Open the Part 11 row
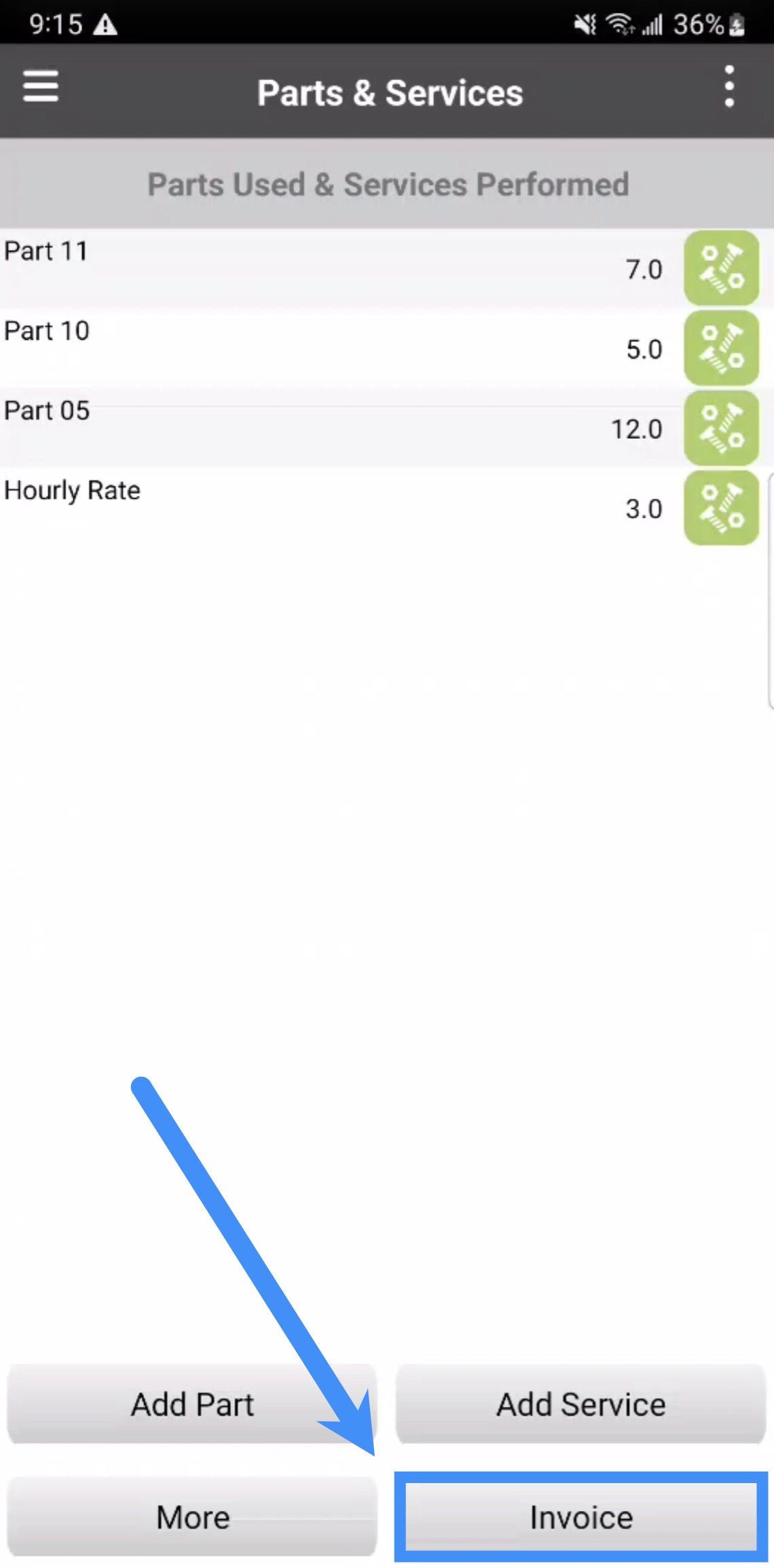 point(326,268)
